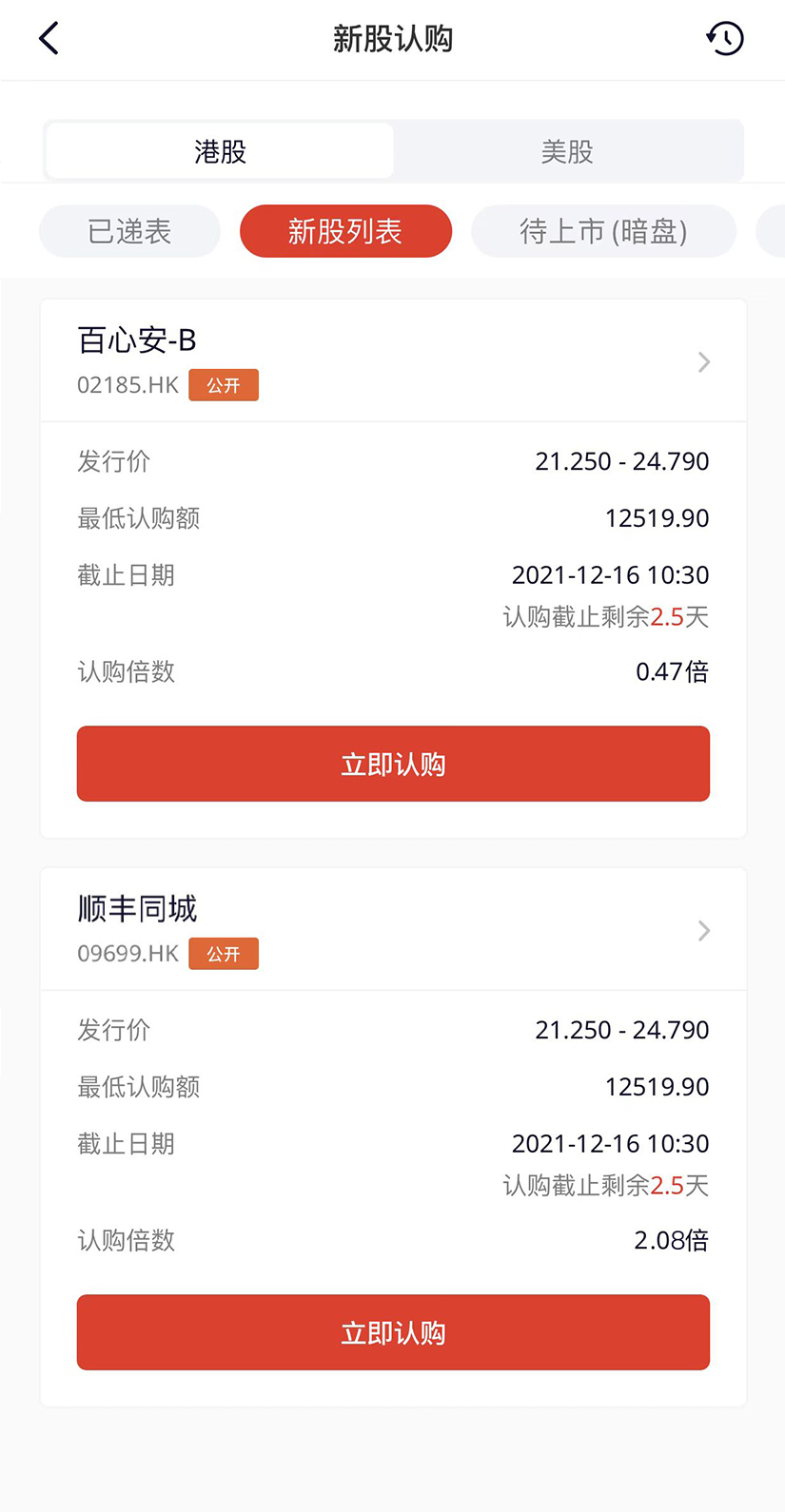Tap 立即认购 for 百心安-B
Viewport: 785px width, 1512px height.
[393, 764]
